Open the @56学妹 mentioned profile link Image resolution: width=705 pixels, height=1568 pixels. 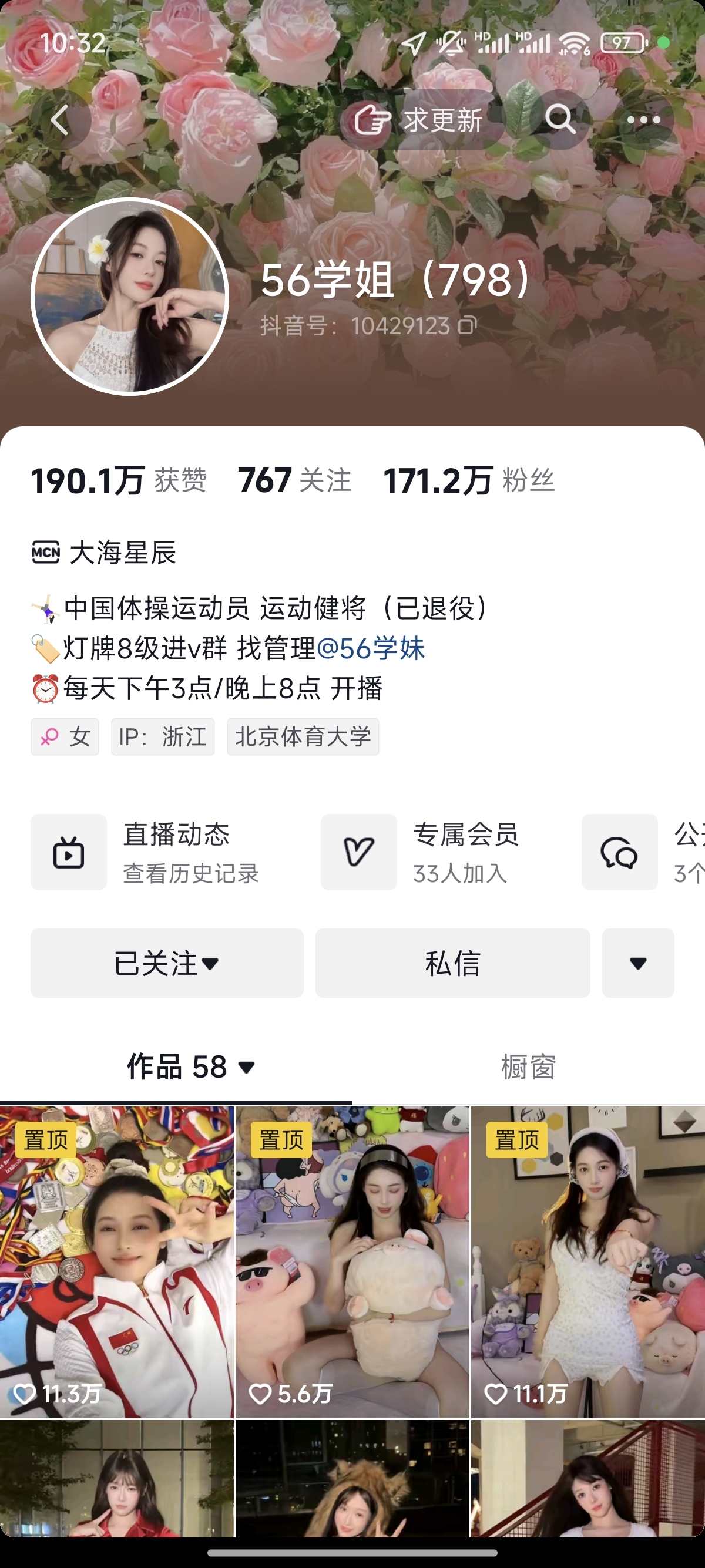pyautogui.click(x=370, y=648)
